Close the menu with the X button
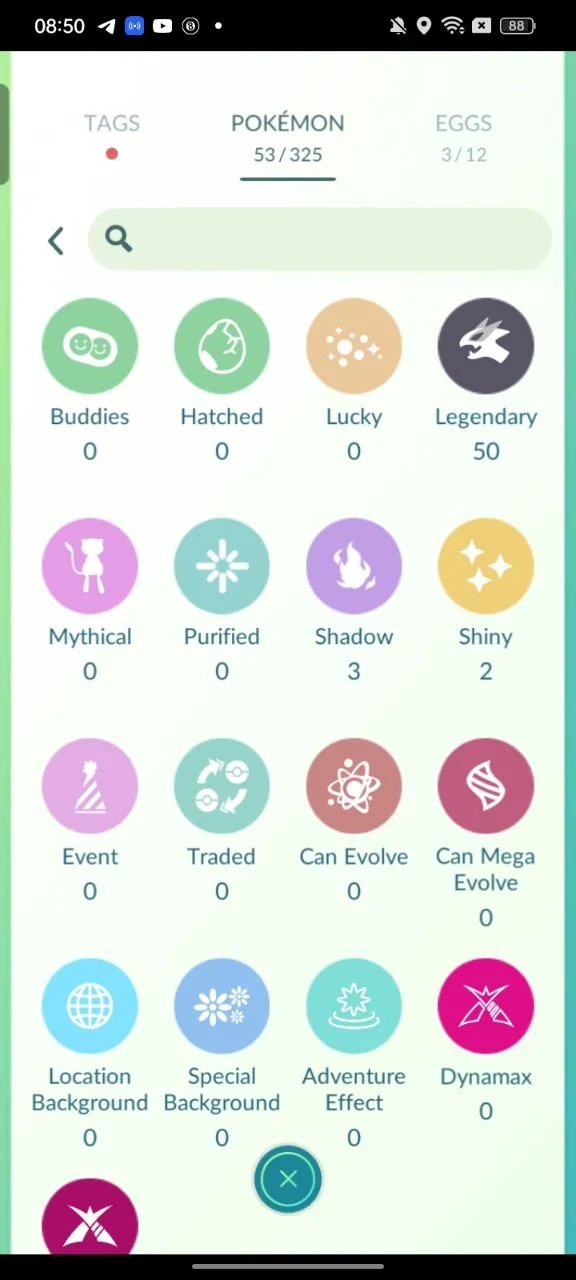Screen dimensions: 576x1280 288,1180
